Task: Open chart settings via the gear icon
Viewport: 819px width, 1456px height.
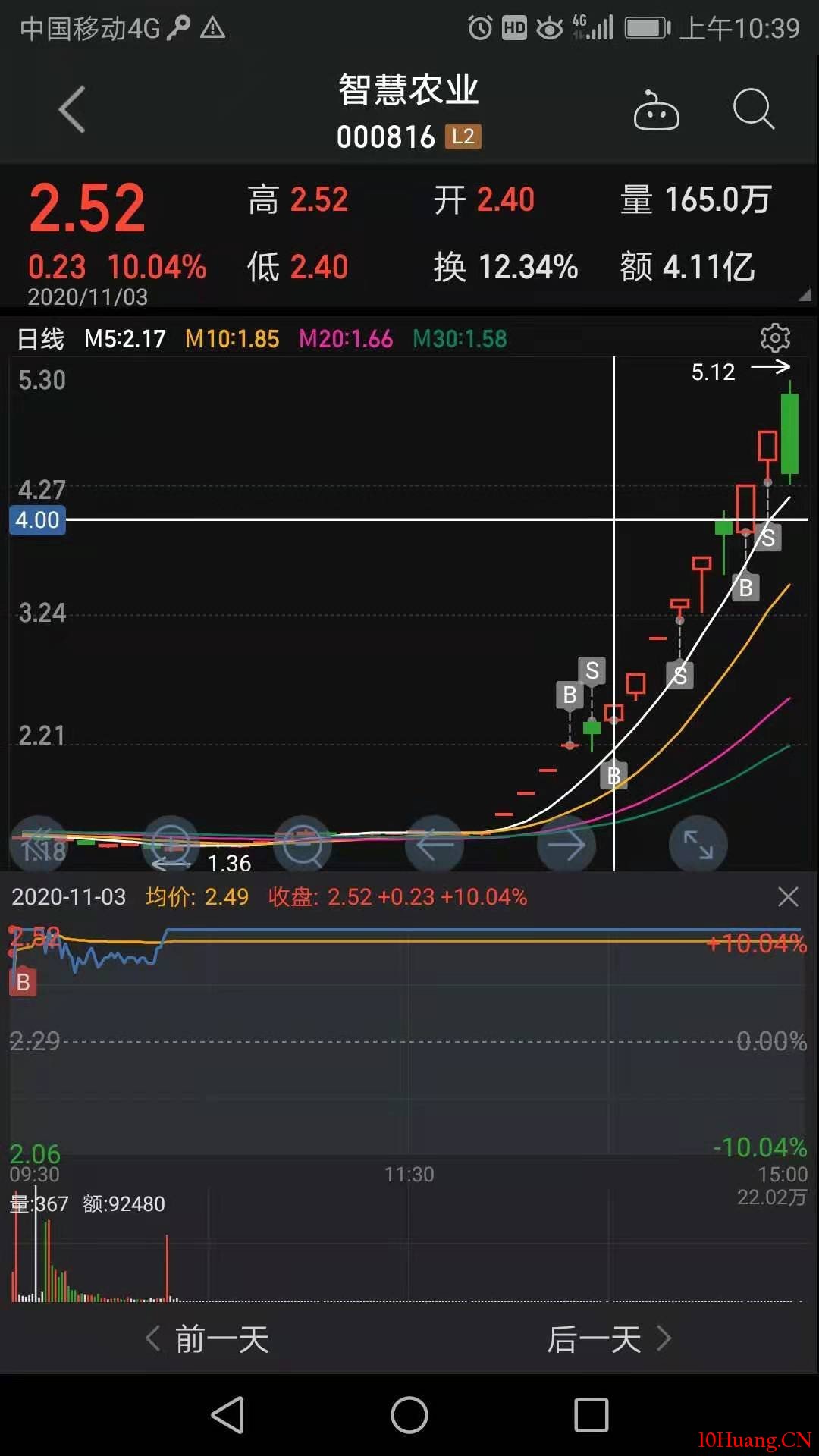Action: pos(775,338)
